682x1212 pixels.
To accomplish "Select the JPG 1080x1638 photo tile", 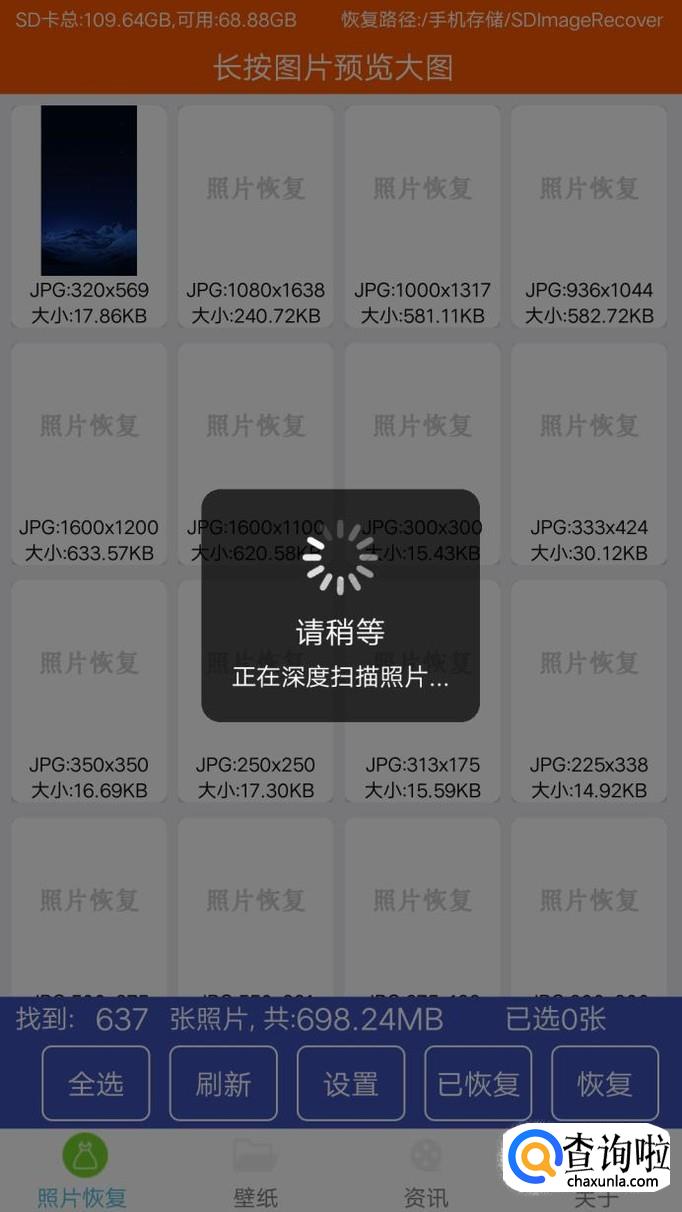I will tap(256, 190).
